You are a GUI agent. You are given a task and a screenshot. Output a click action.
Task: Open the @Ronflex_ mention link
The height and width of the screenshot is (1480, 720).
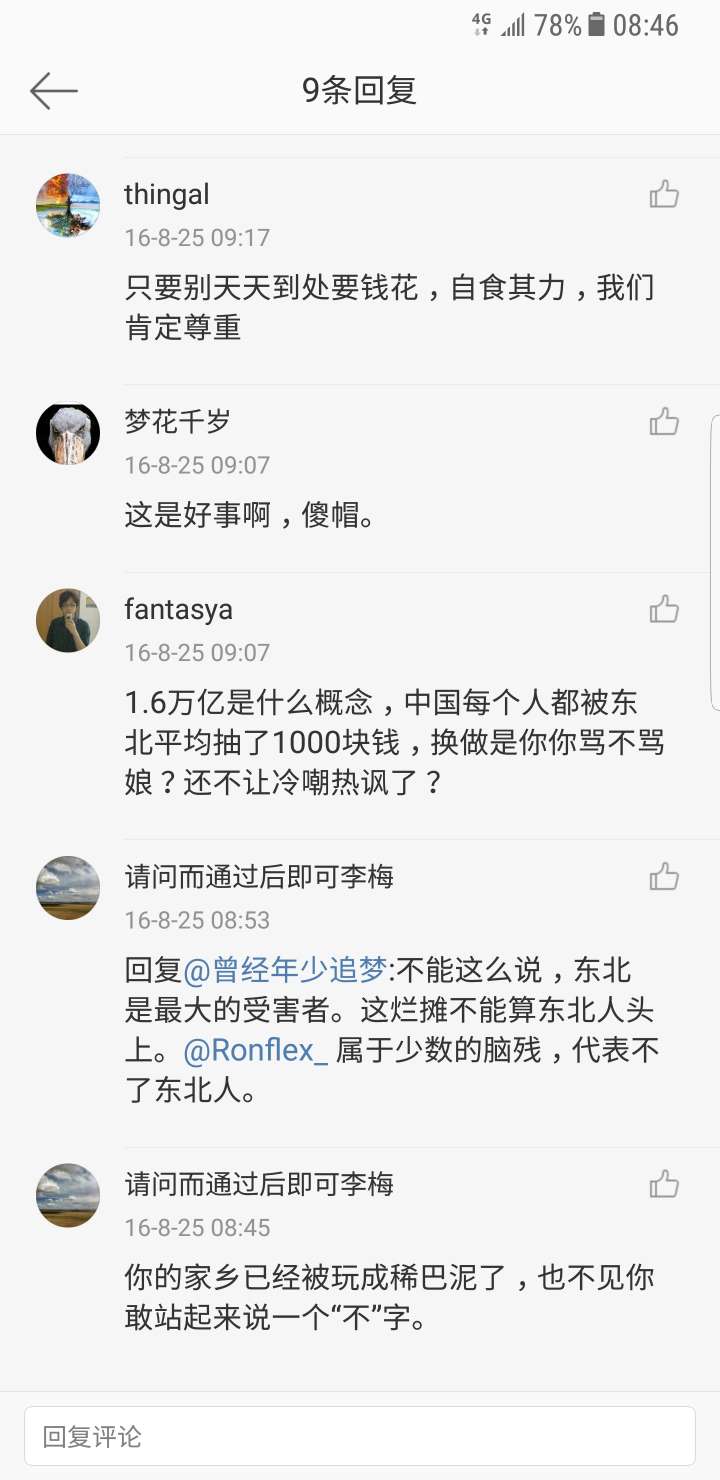click(x=256, y=1050)
